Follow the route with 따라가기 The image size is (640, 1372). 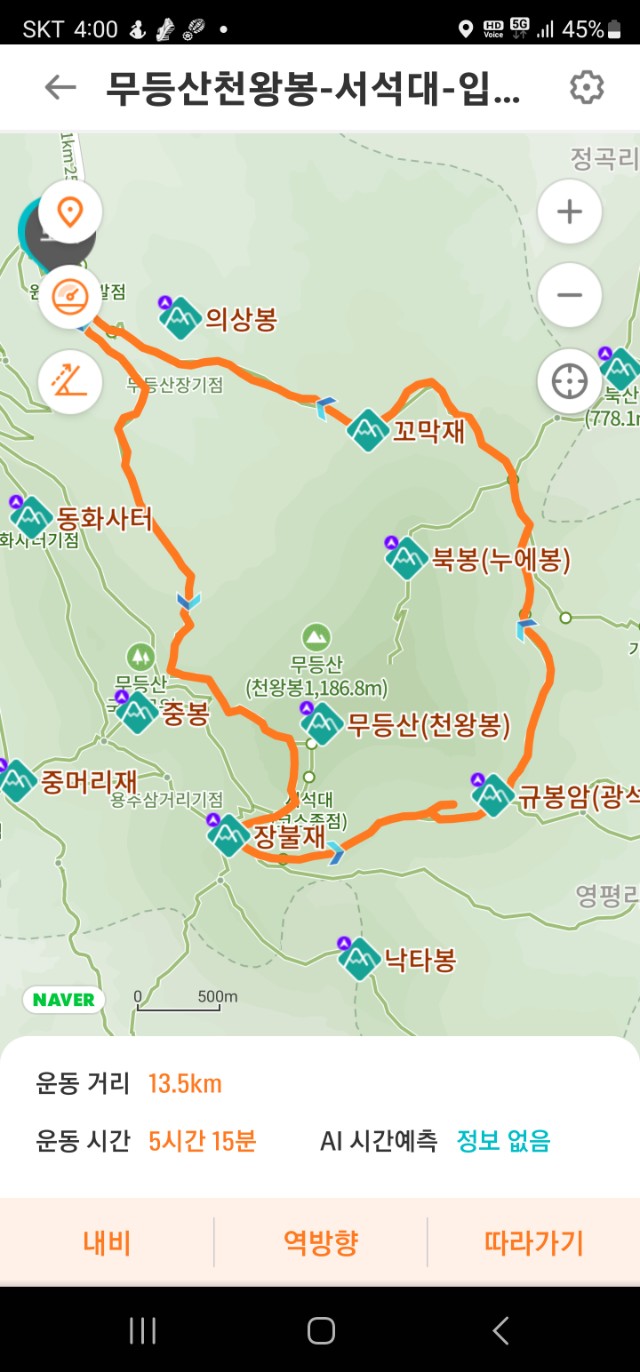pyautogui.click(x=533, y=1243)
